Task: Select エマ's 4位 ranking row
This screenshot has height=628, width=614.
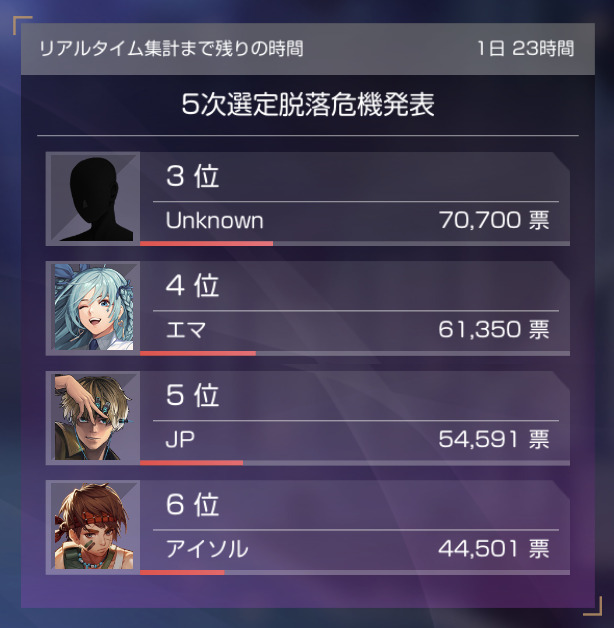Action: pos(308,308)
